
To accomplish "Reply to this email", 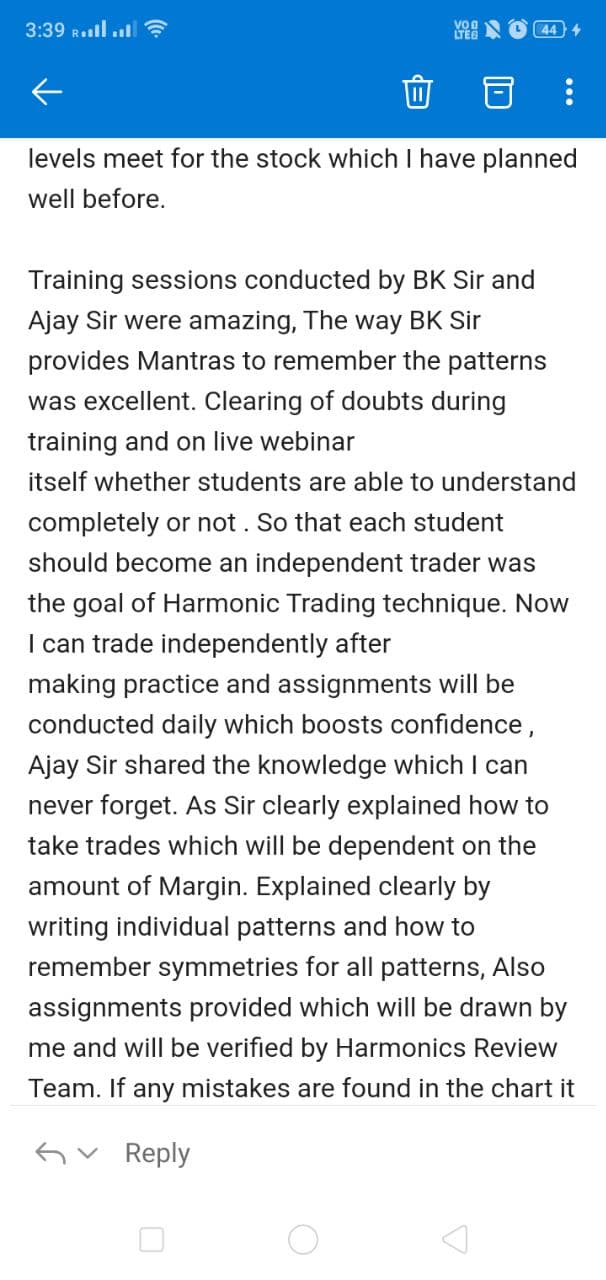I will 156,1153.
